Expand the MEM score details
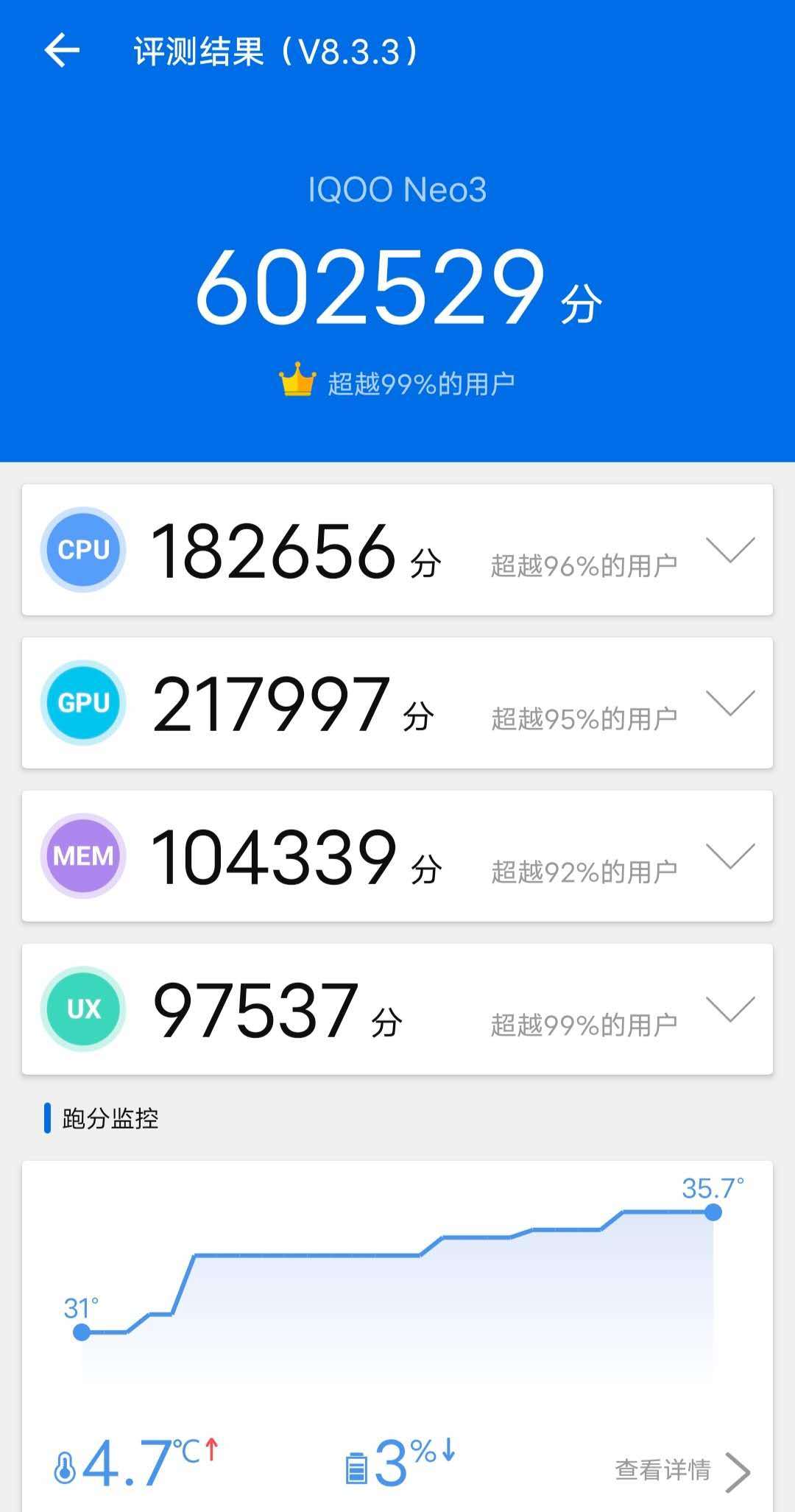Image resolution: width=795 pixels, height=1512 pixels. click(x=729, y=856)
